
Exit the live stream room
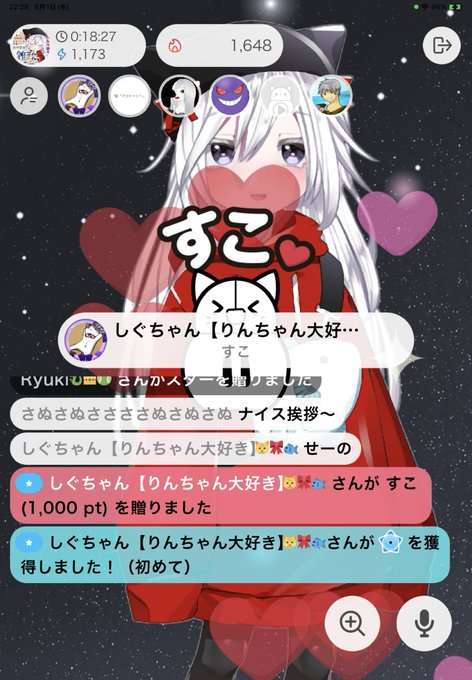tap(443, 45)
